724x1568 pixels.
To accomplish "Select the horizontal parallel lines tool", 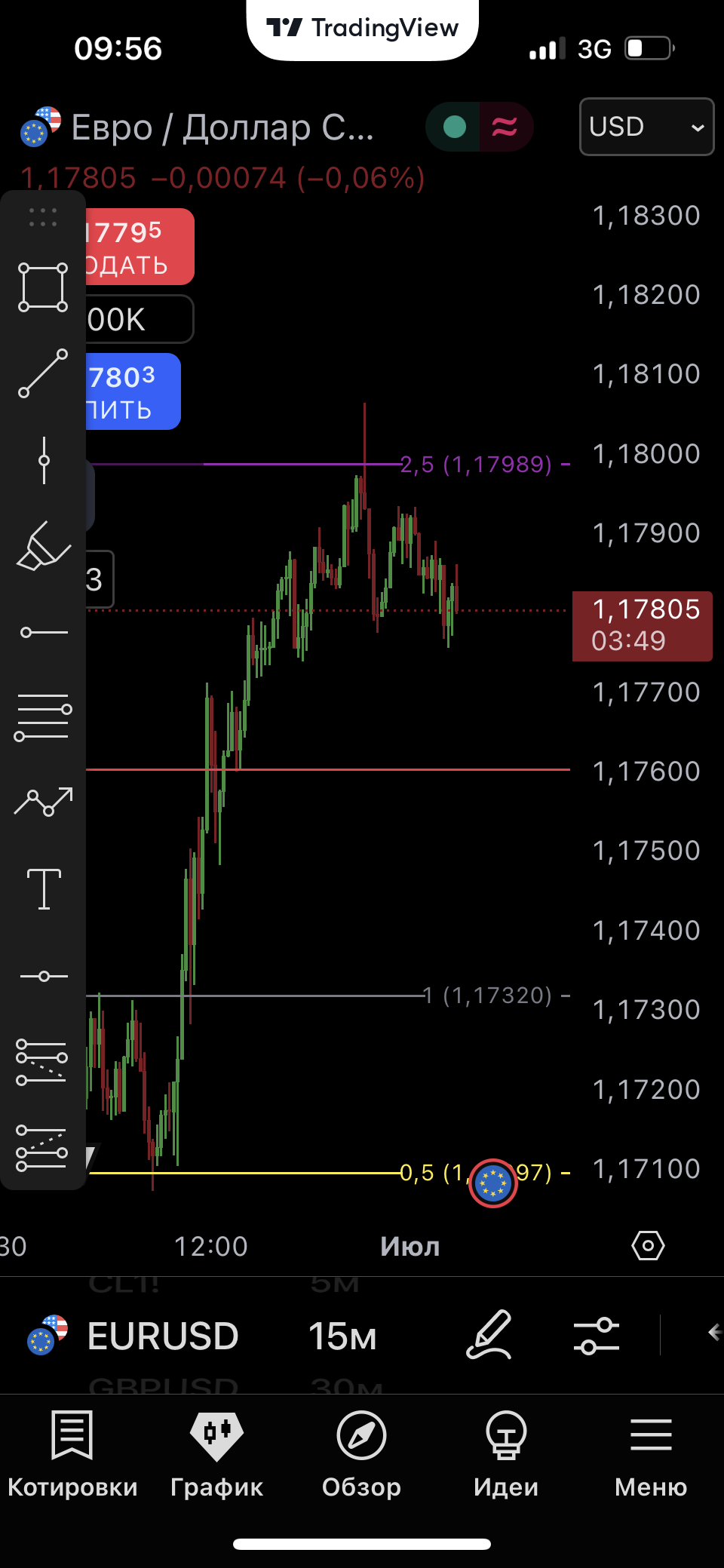I will click(43, 717).
